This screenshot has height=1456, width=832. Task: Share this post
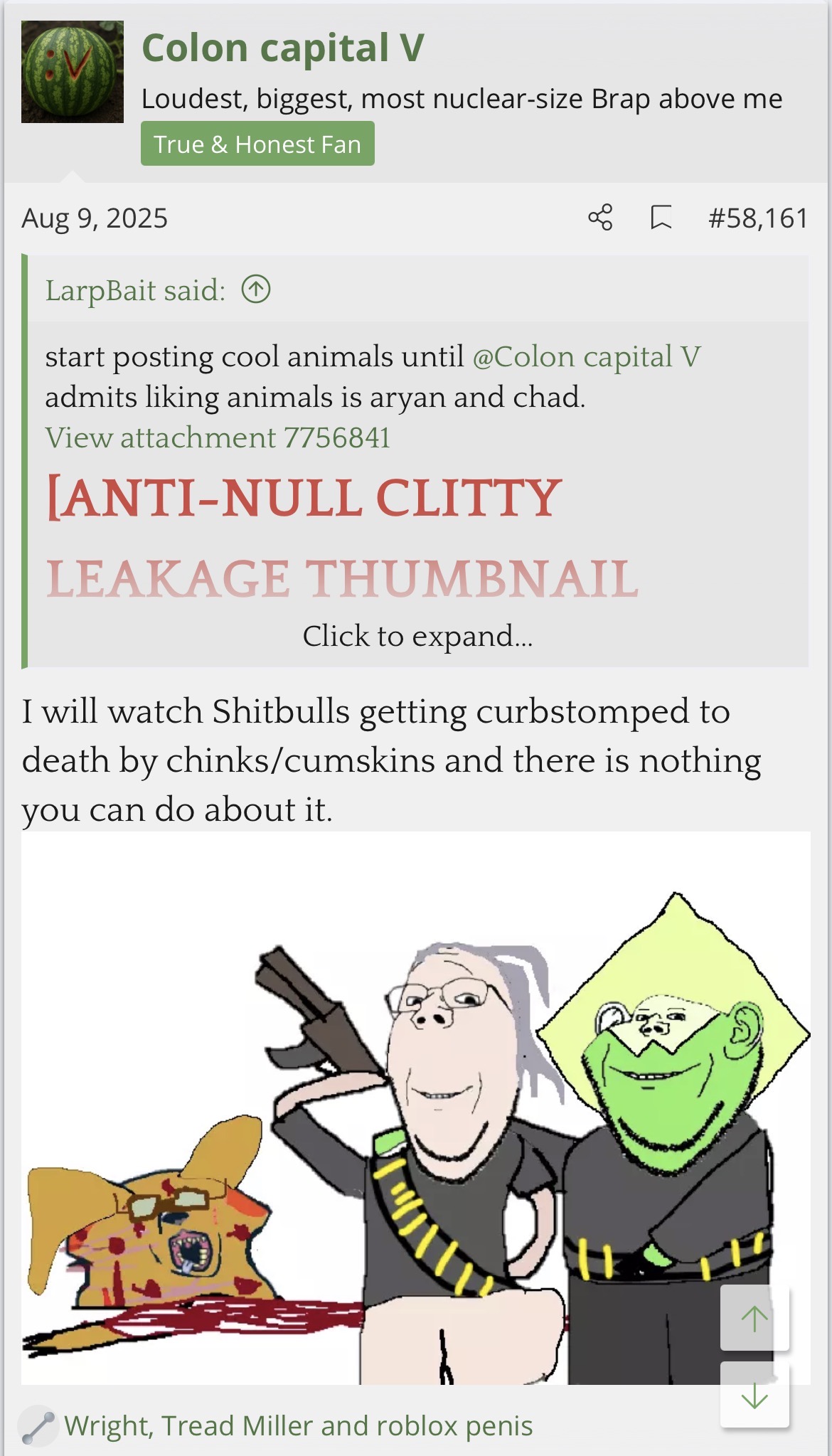tap(600, 218)
